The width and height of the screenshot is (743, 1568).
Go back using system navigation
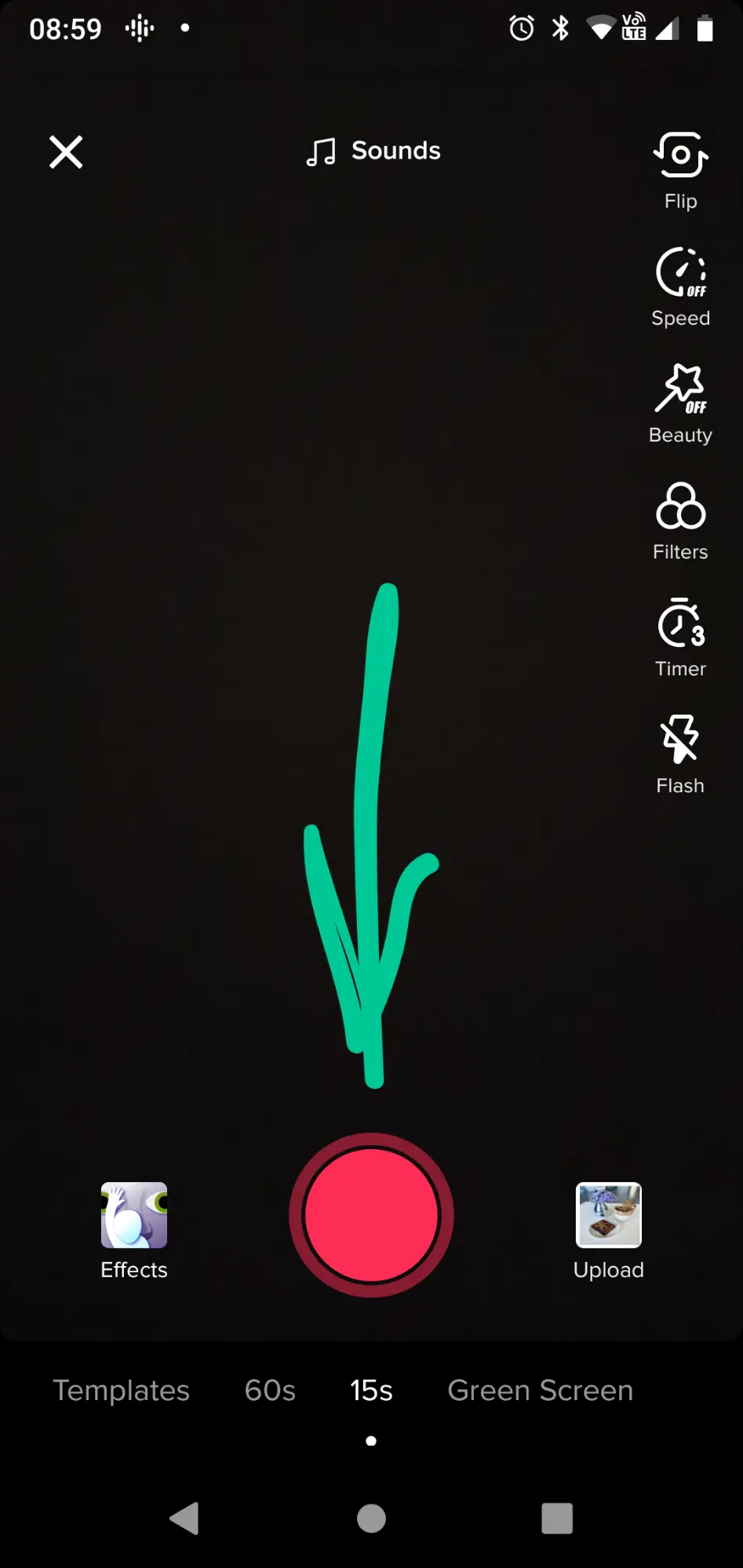[x=185, y=1519]
